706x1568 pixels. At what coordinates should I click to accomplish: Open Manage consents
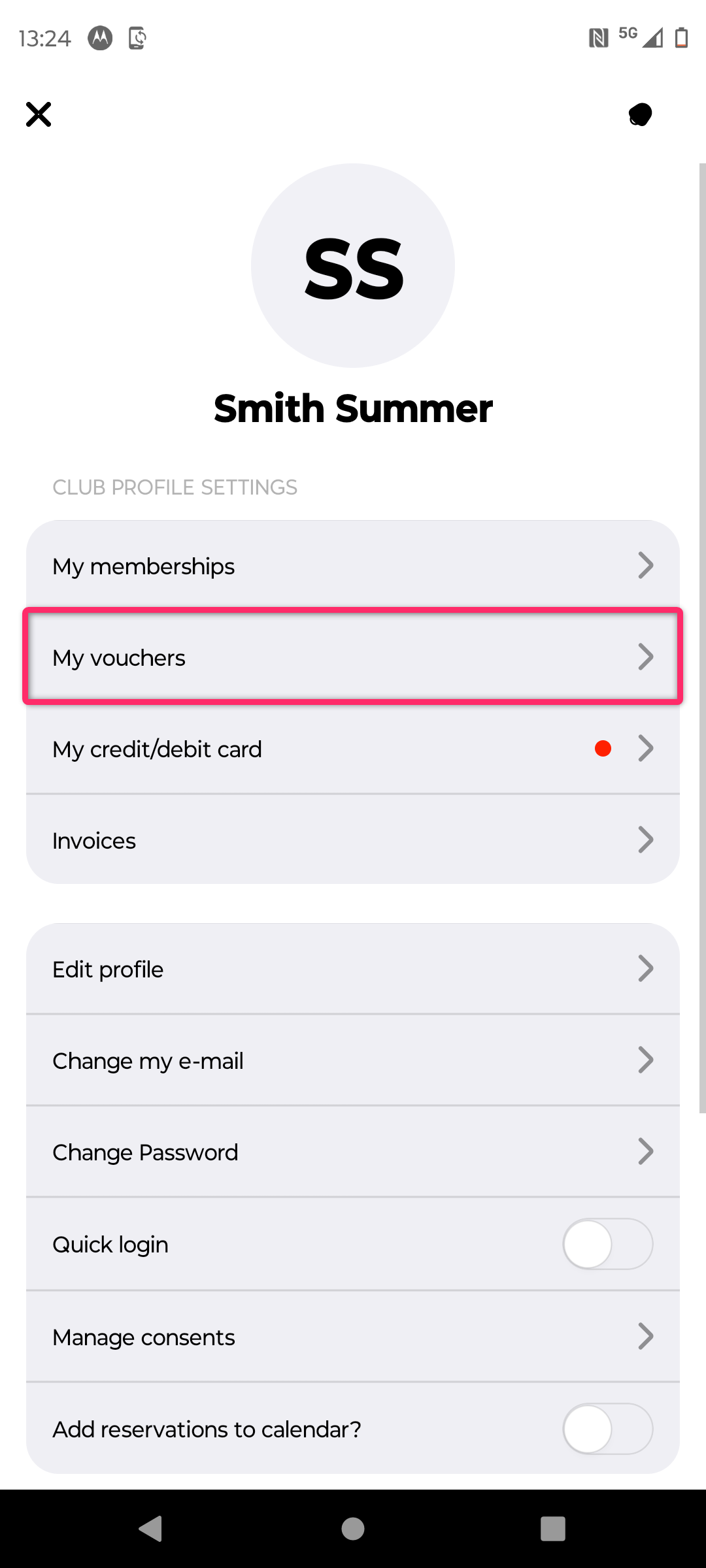click(353, 1337)
